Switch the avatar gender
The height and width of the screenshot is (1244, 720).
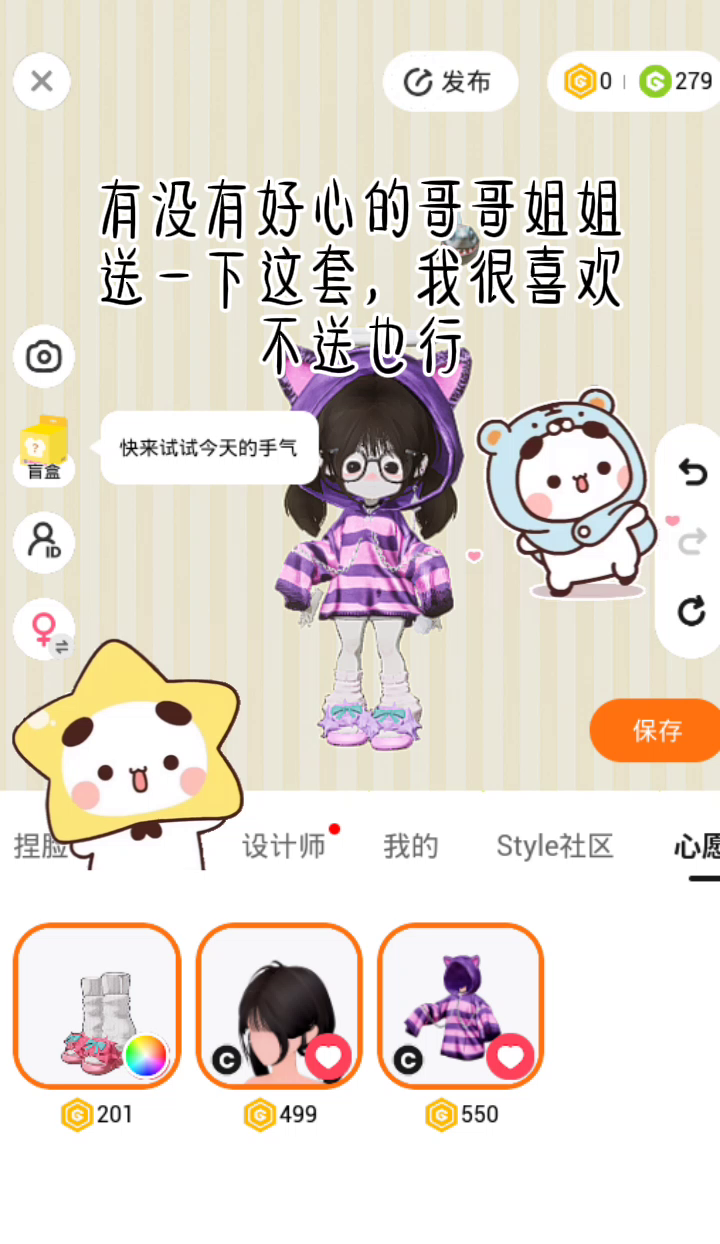[43, 630]
